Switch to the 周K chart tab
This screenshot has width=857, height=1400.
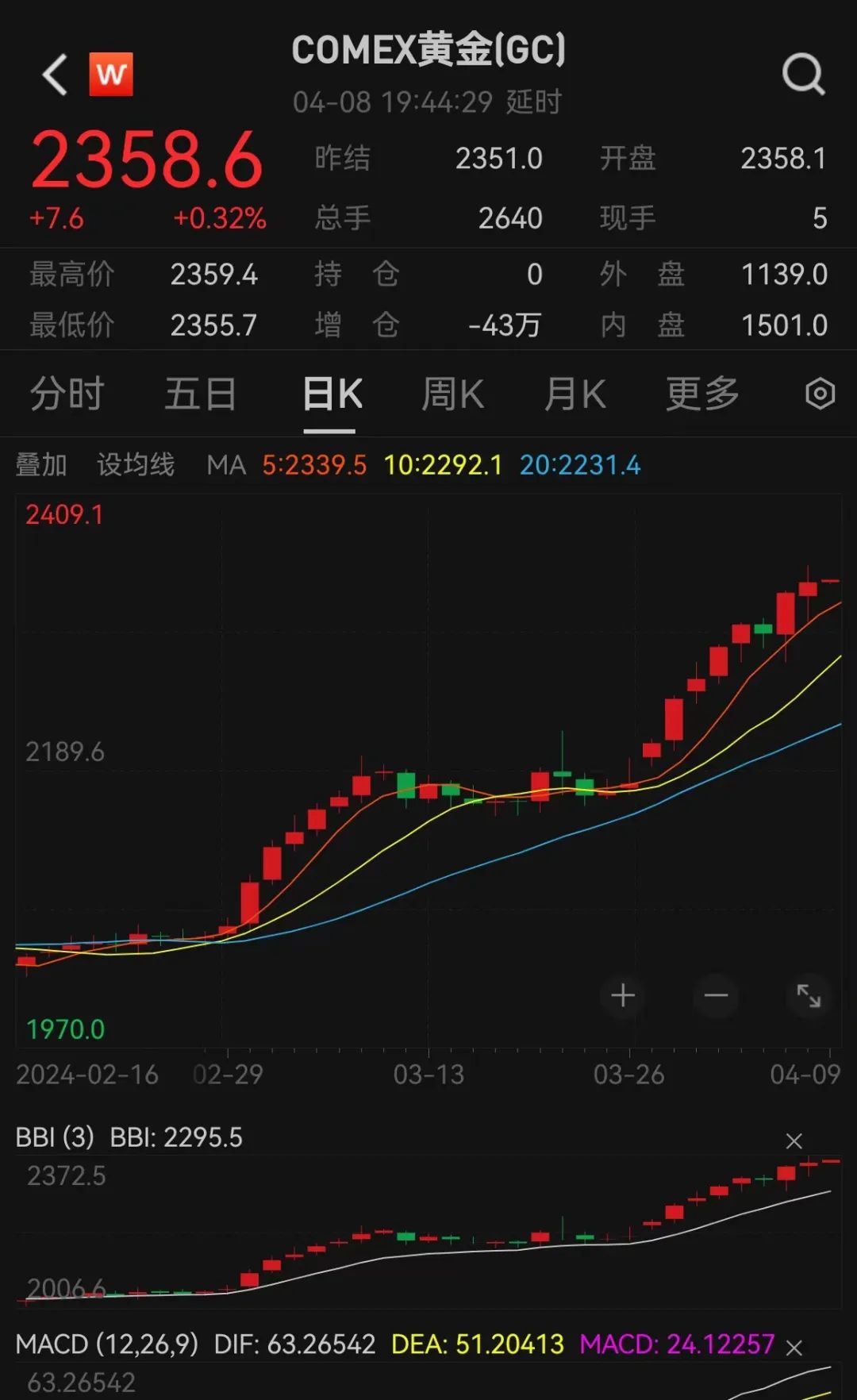click(452, 394)
